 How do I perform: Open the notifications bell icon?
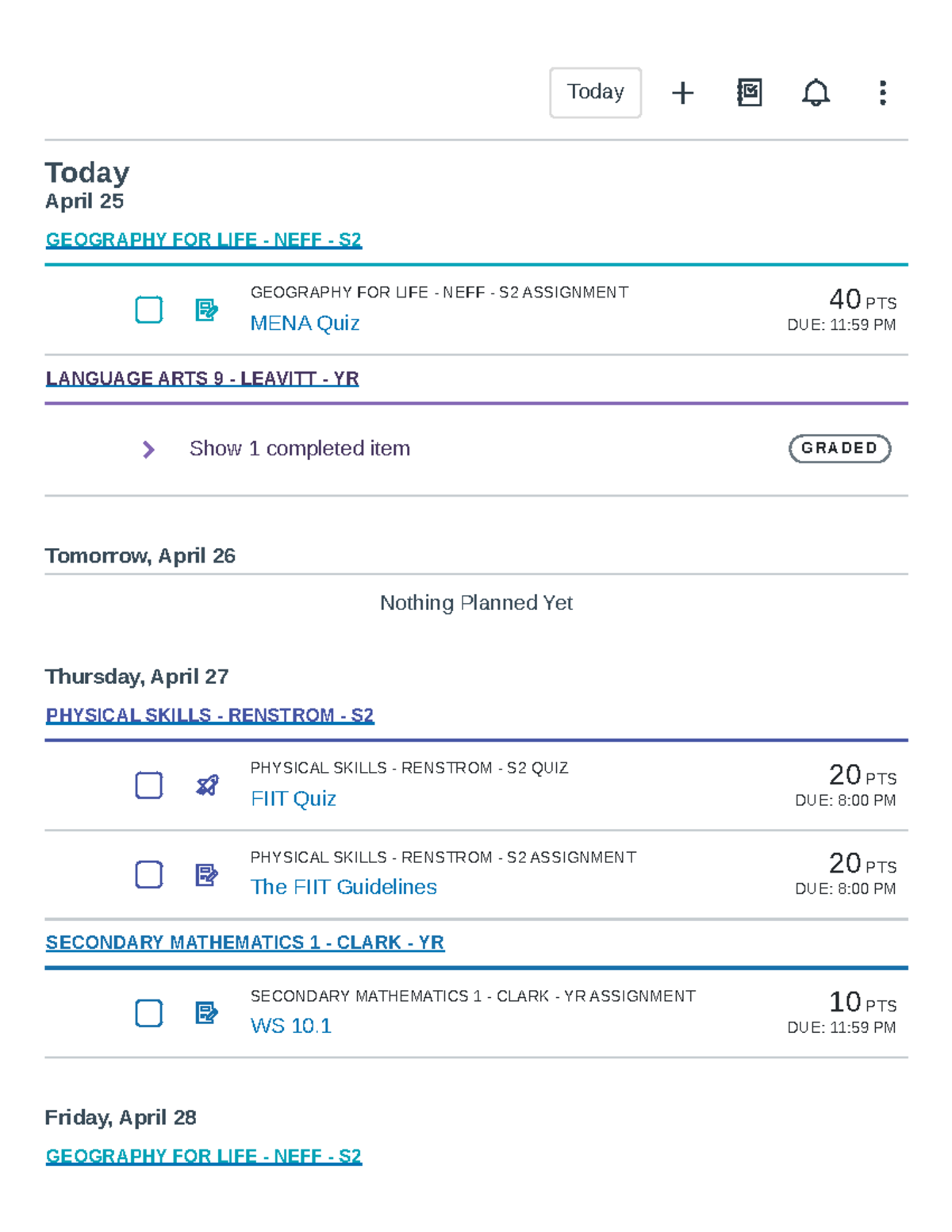point(816,93)
